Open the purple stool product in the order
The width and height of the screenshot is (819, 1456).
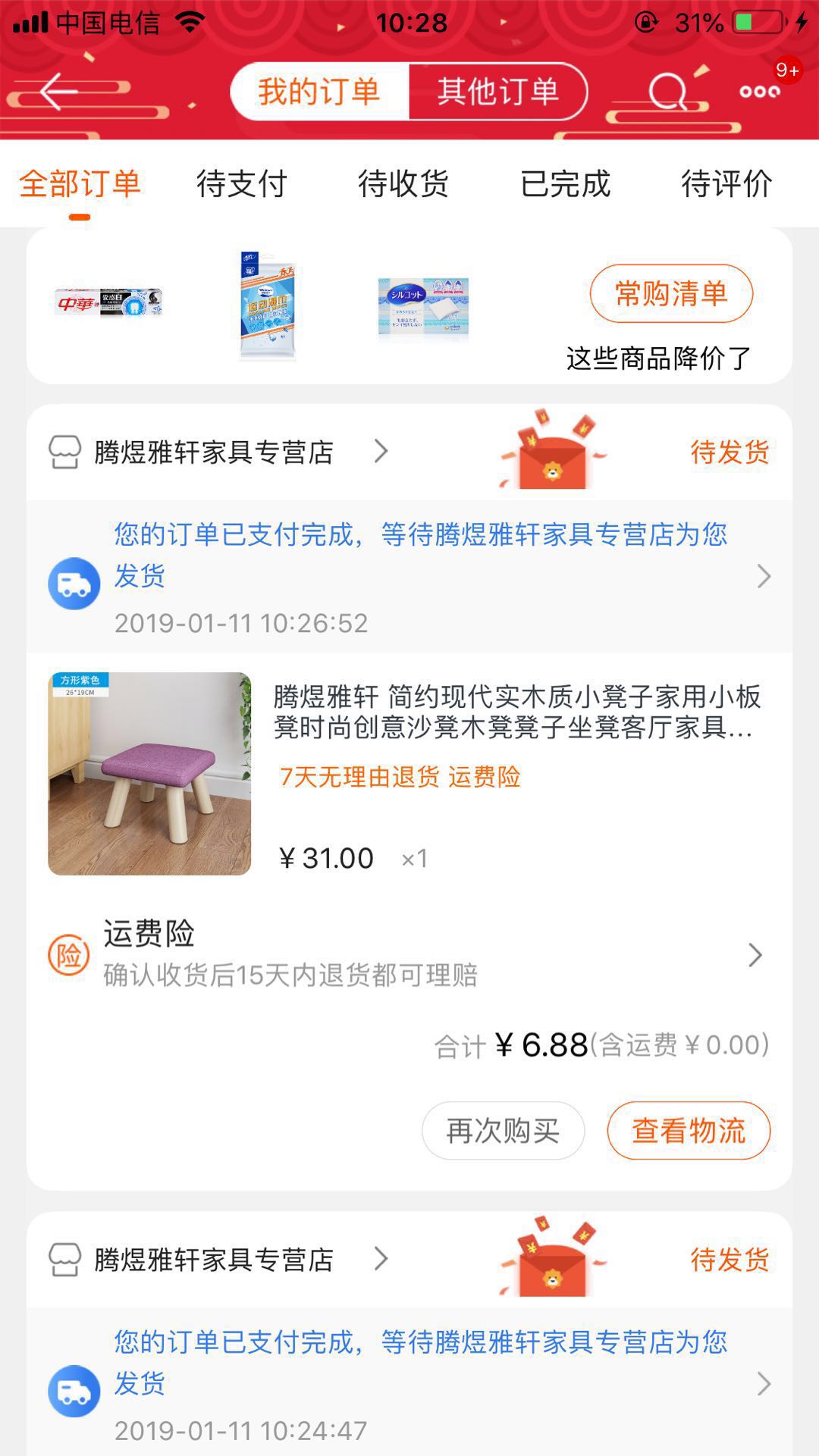tap(149, 774)
